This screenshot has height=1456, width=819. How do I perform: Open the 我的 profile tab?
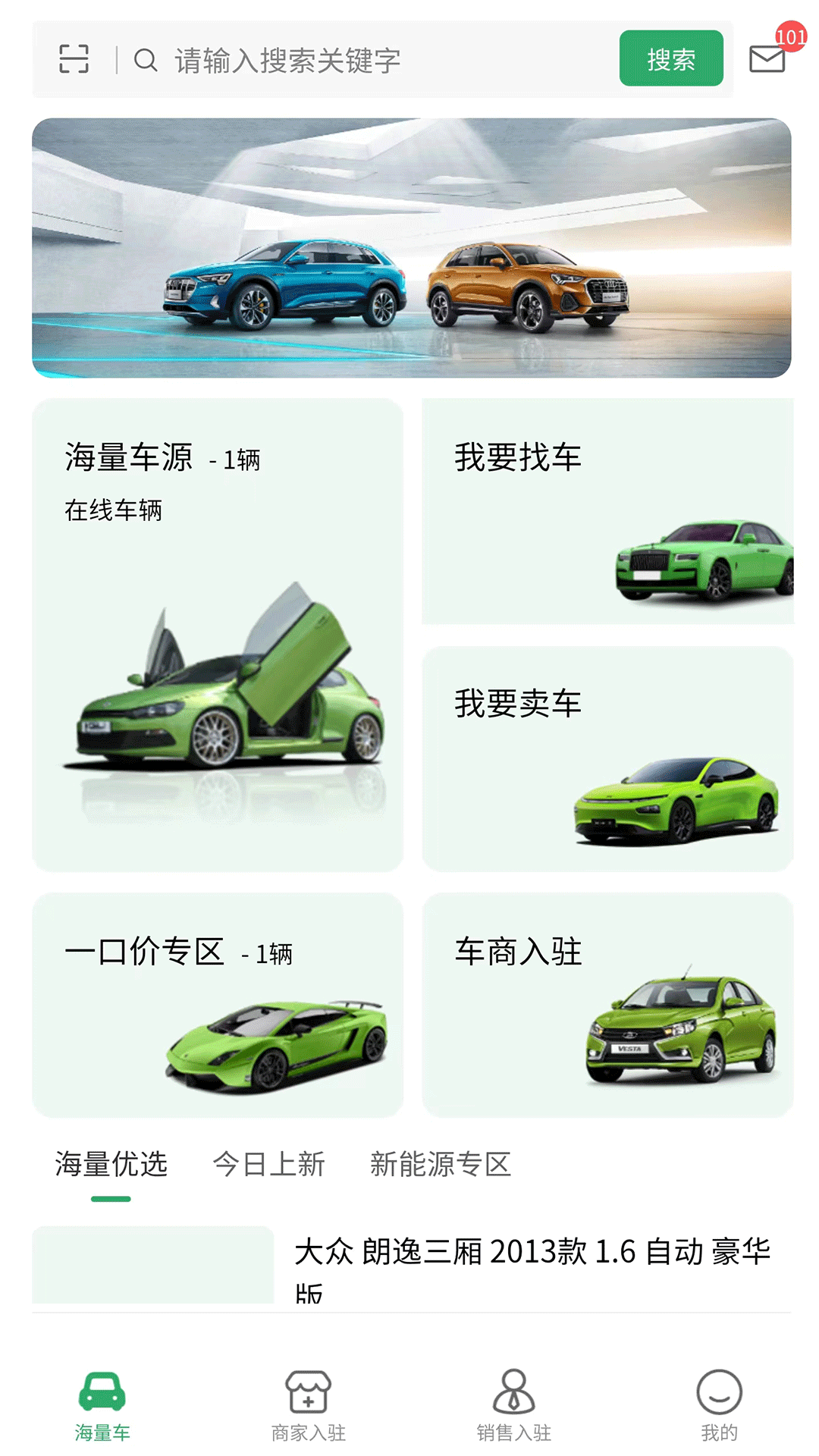718,1404
